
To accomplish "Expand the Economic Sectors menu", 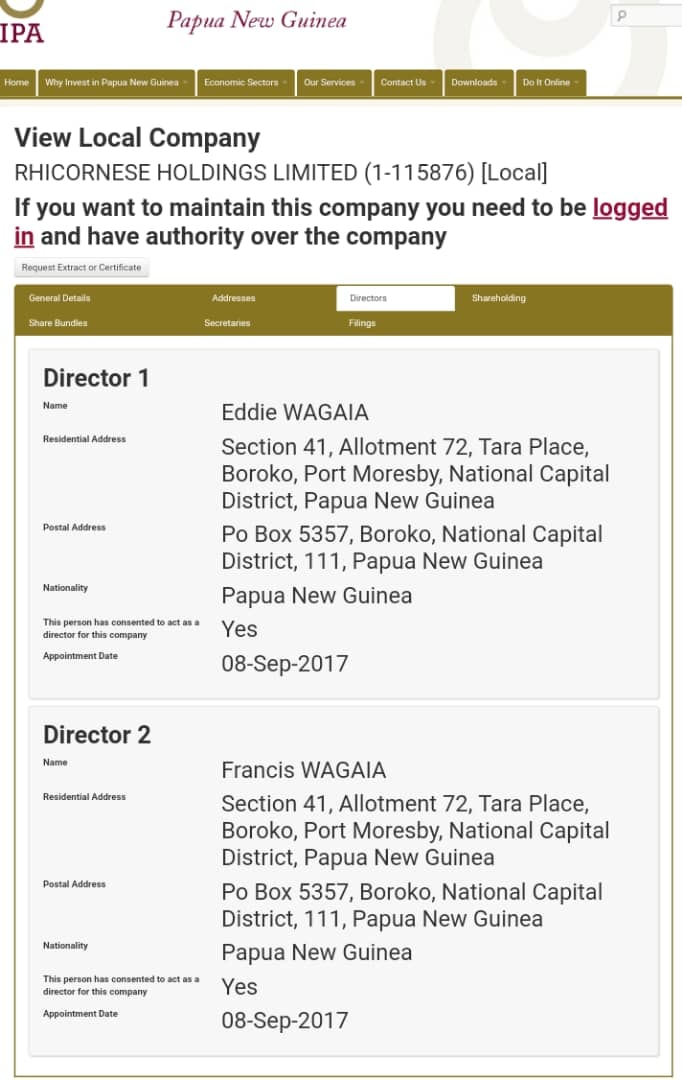I will [x=246, y=83].
